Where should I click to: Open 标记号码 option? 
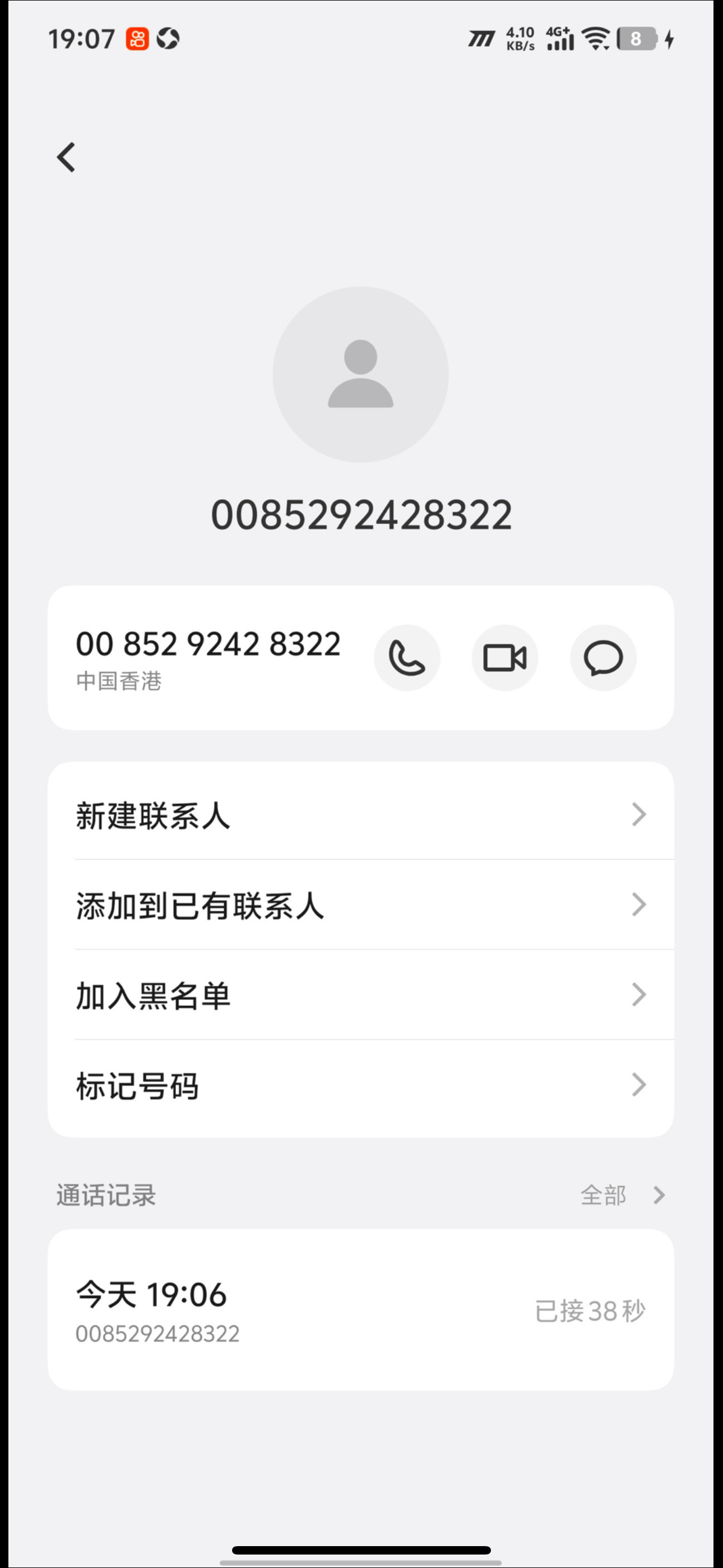pyautogui.click(x=360, y=1085)
